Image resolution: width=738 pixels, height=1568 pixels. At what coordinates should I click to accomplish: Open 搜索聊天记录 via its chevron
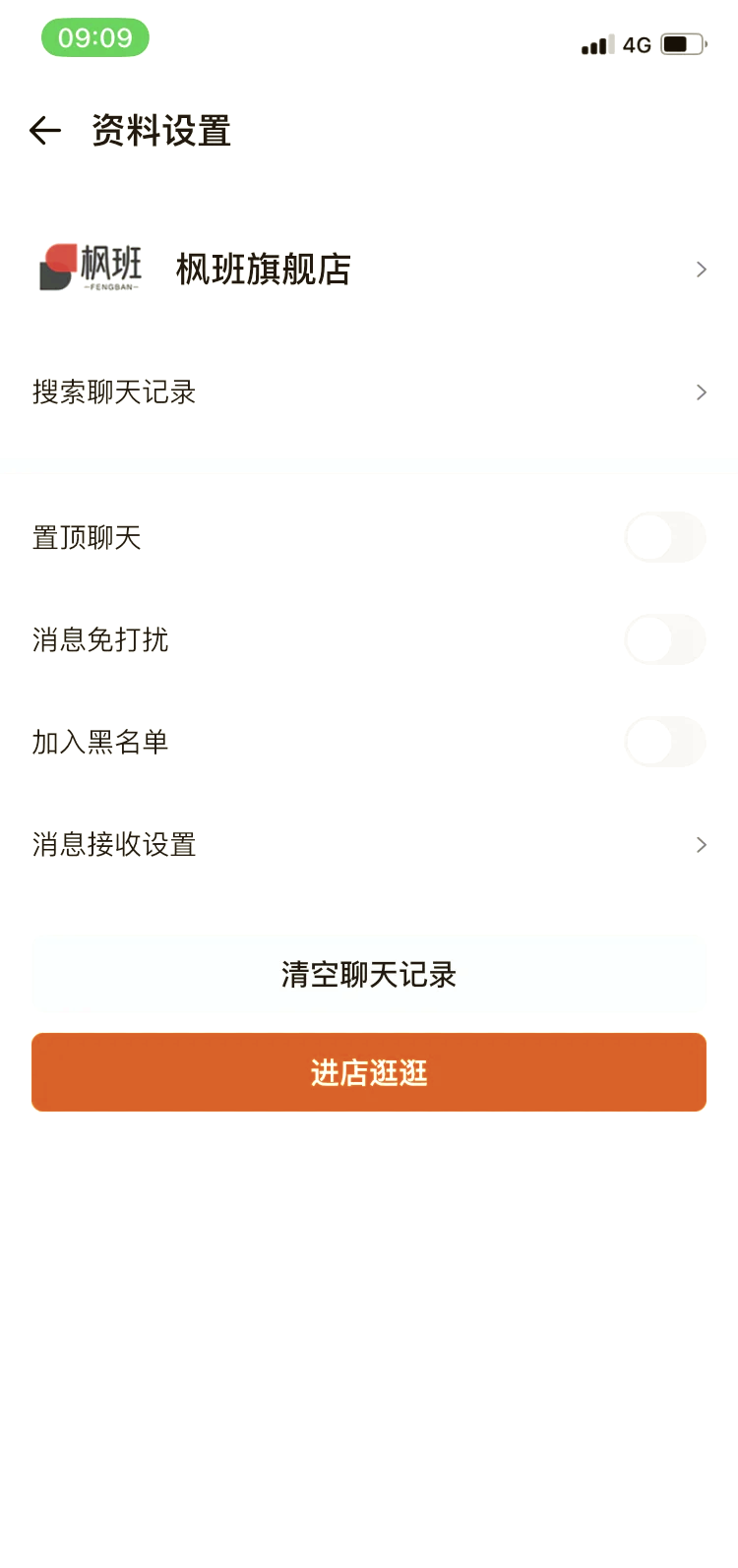click(701, 392)
